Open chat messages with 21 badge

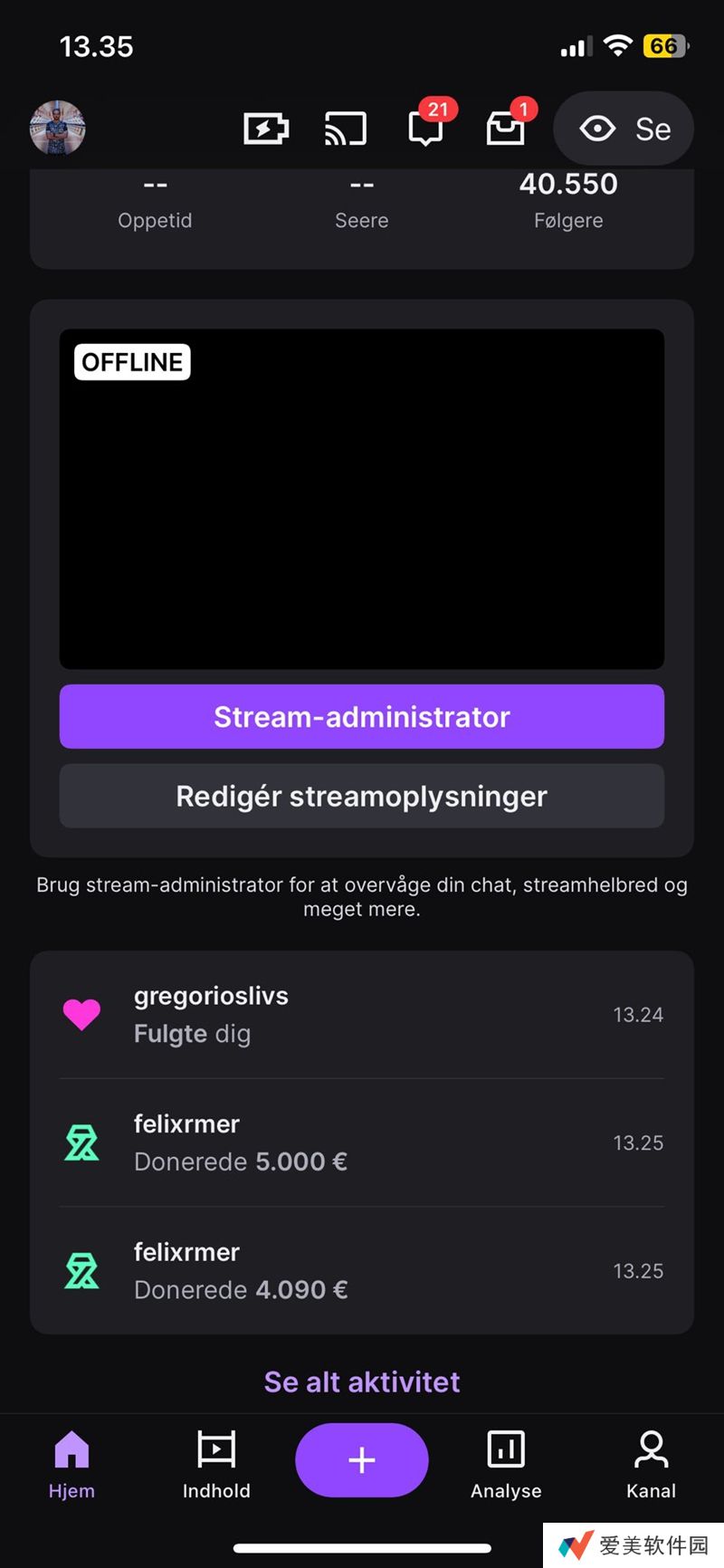click(x=425, y=129)
